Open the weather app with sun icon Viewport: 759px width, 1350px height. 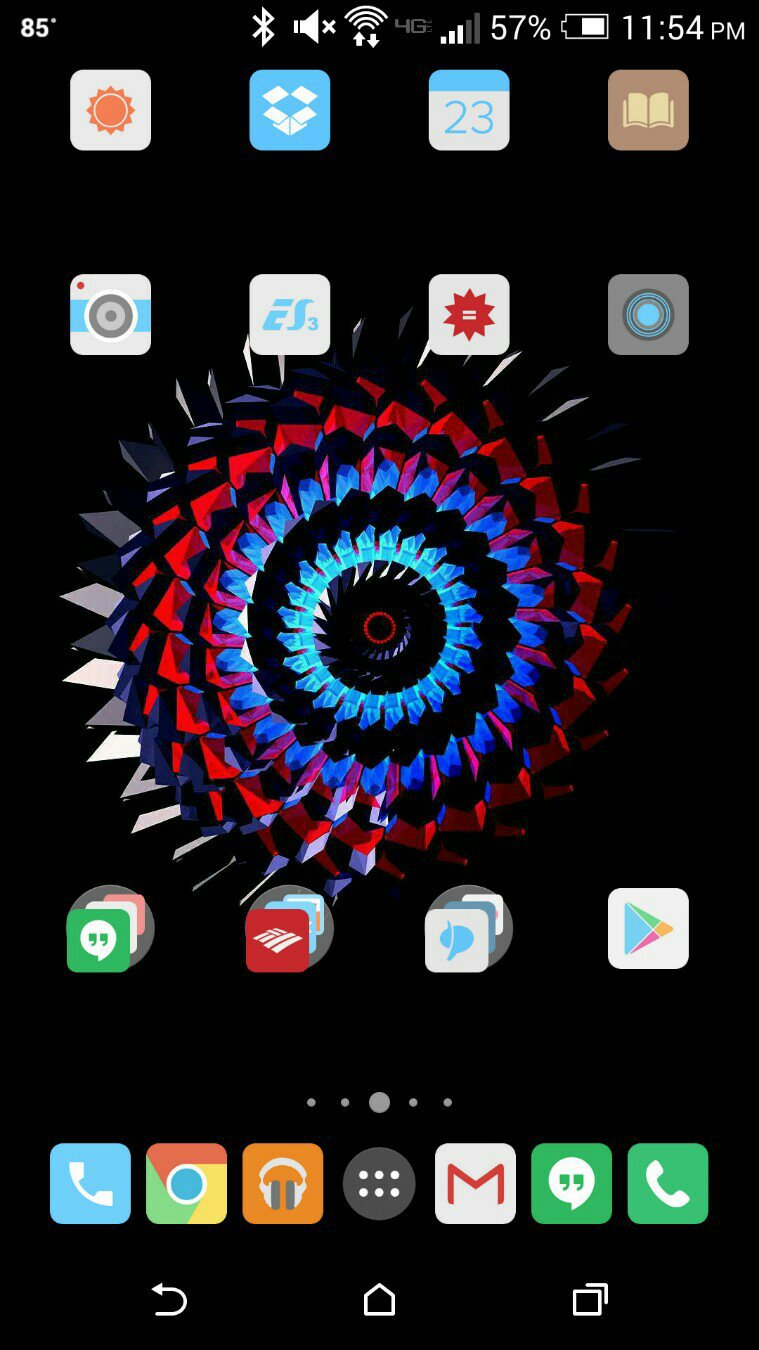pos(110,110)
